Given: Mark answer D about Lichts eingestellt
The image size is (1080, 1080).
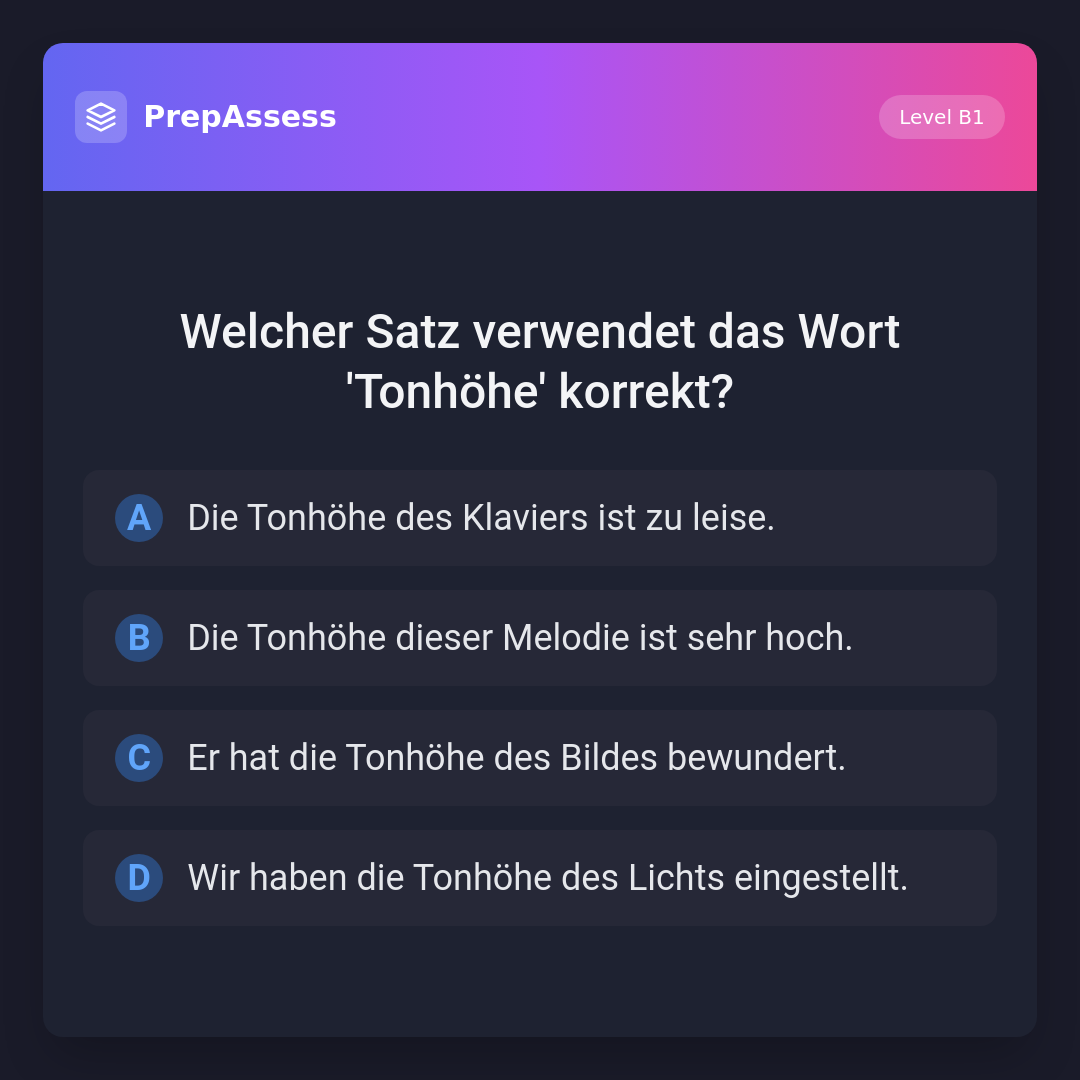Looking at the screenshot, I should (540, 878).
